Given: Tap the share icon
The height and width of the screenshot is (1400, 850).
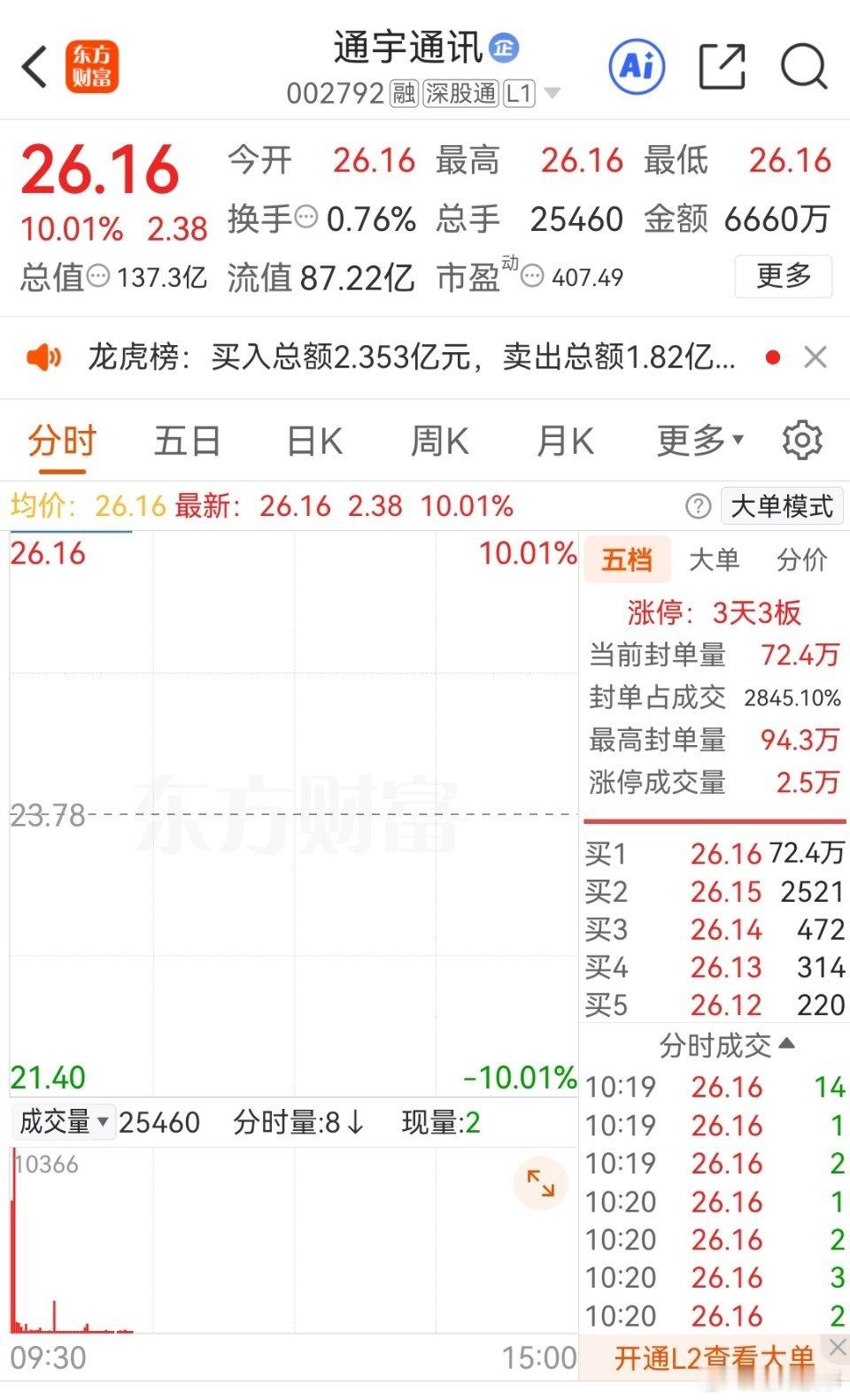Looking at the screenshot, I should [x=722, y=65].
